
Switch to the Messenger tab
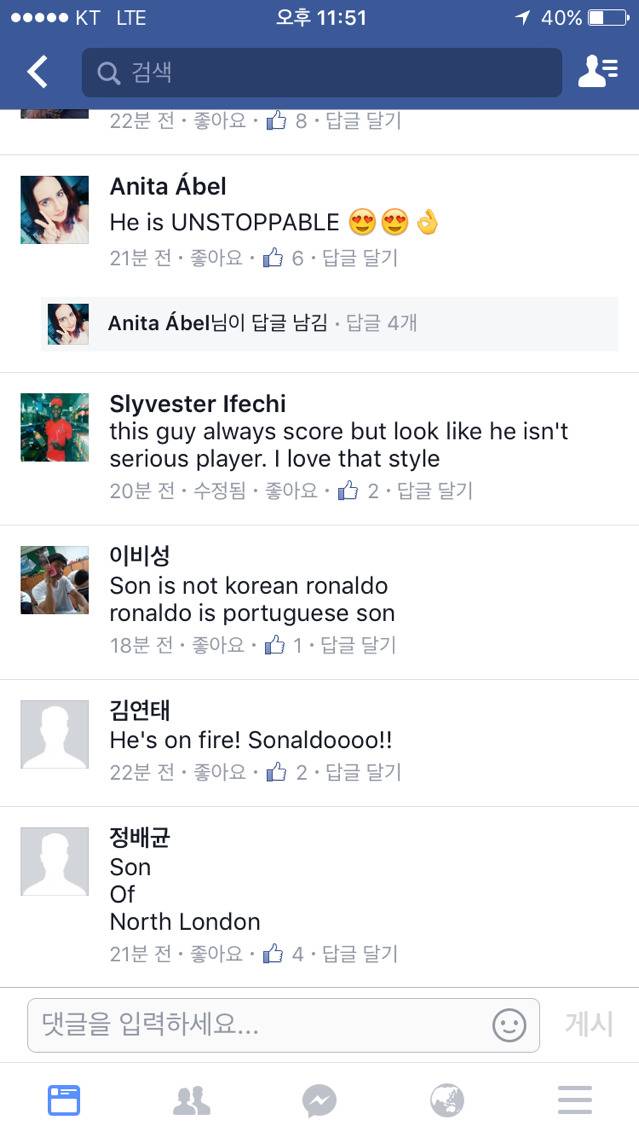(x=319, y=1101)
